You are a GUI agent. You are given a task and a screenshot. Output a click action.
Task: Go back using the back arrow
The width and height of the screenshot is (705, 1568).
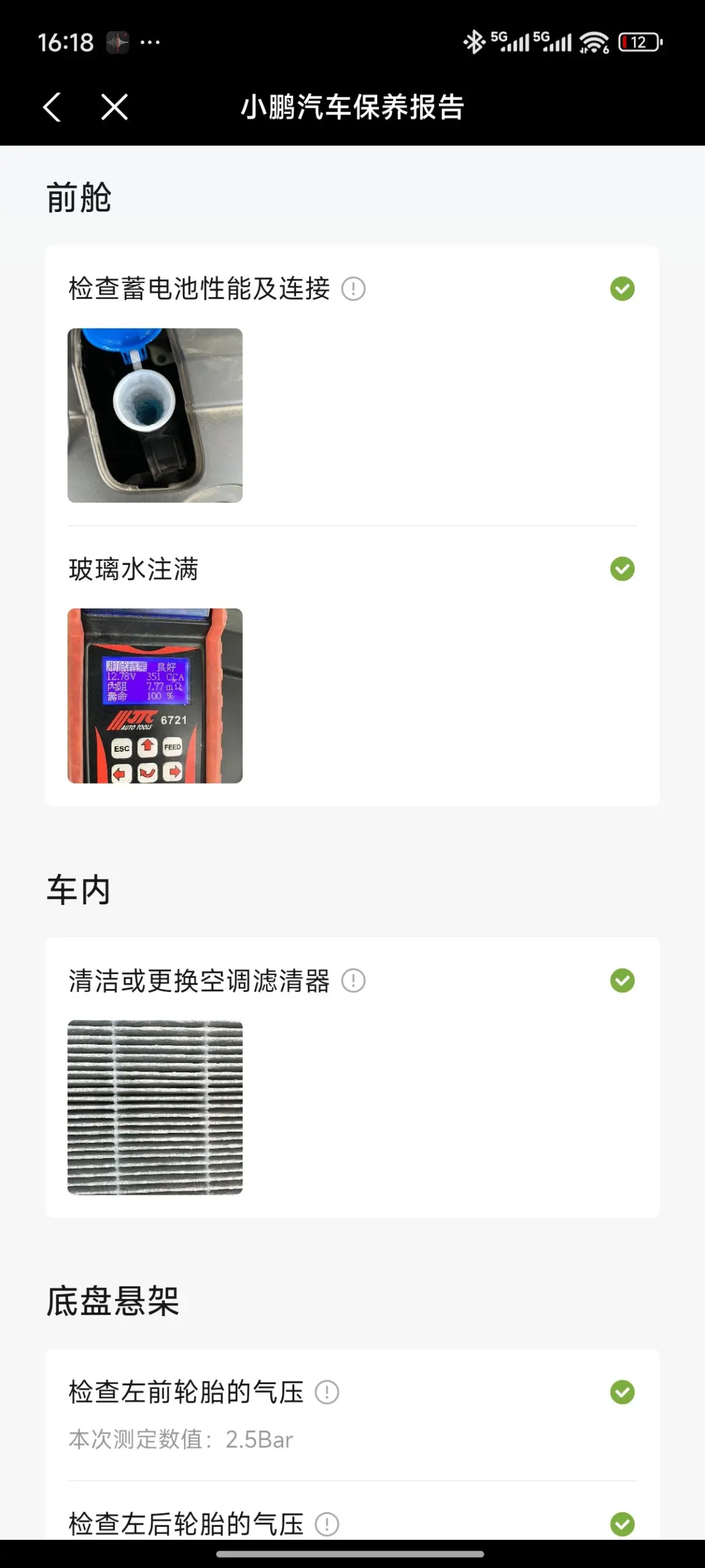click(52, 107)
